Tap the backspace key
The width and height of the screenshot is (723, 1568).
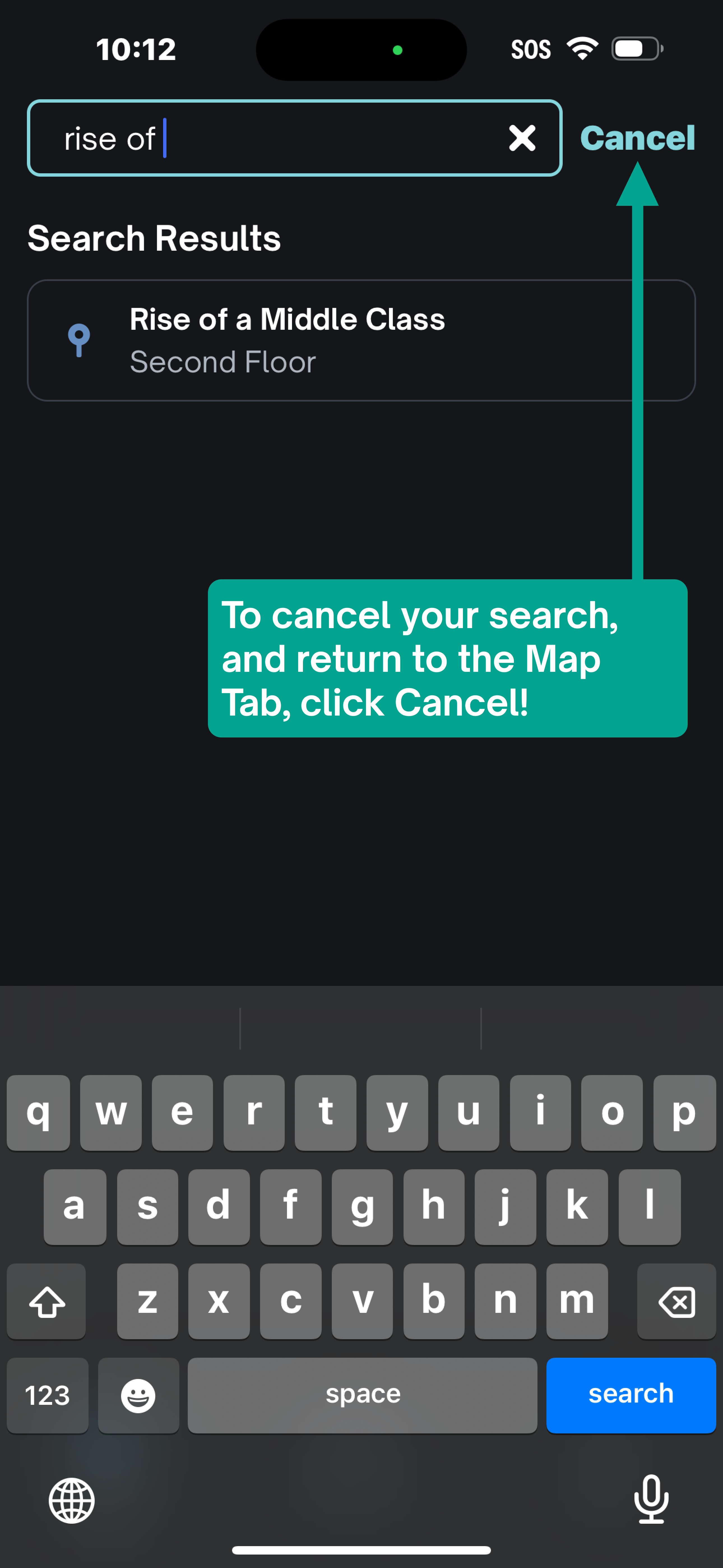click(677, 1301)
